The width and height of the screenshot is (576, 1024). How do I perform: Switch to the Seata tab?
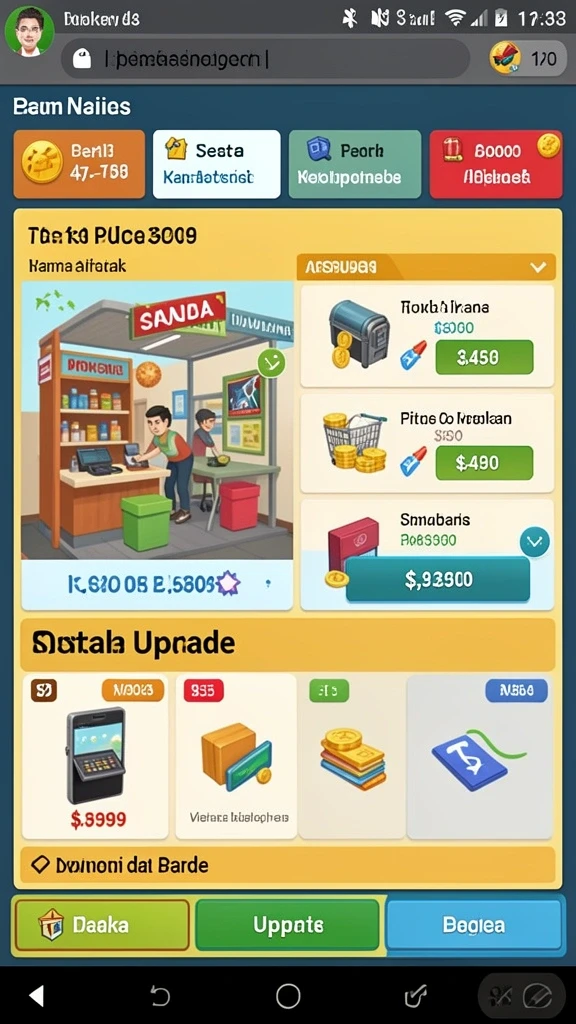tap(217, 164)
